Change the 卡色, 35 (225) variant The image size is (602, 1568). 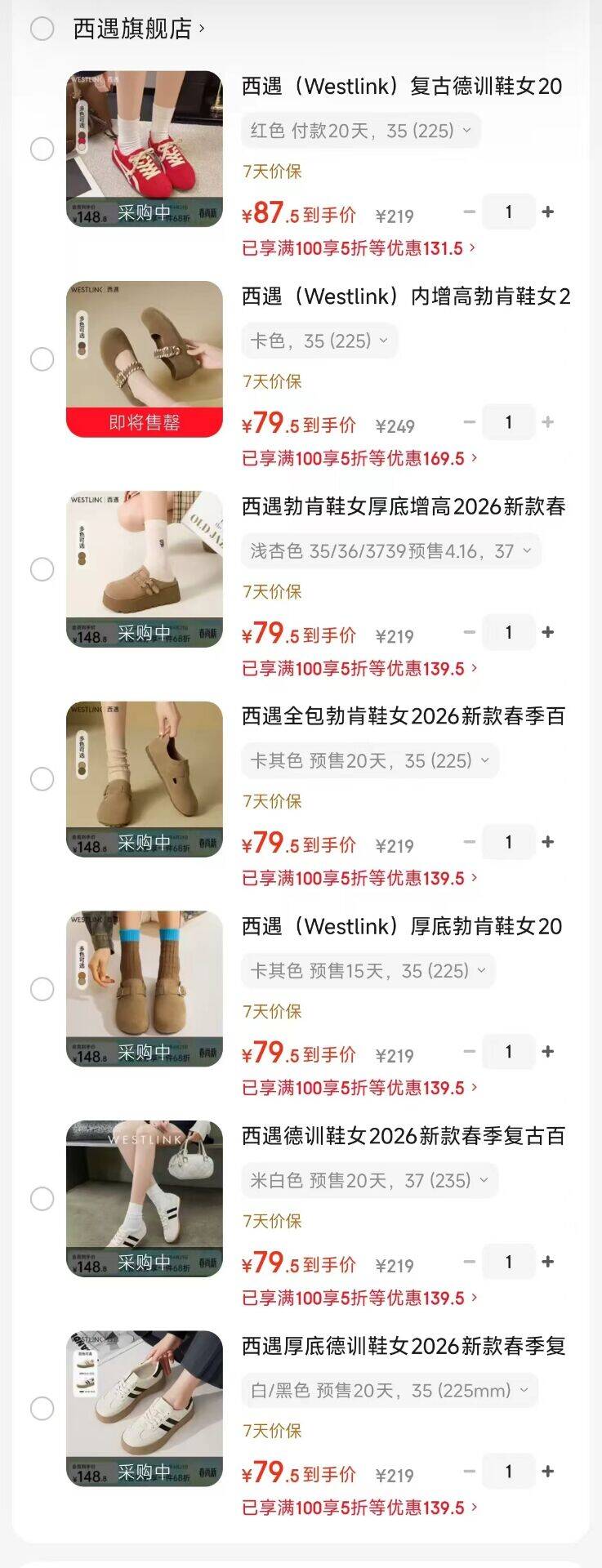coord(319,341)
